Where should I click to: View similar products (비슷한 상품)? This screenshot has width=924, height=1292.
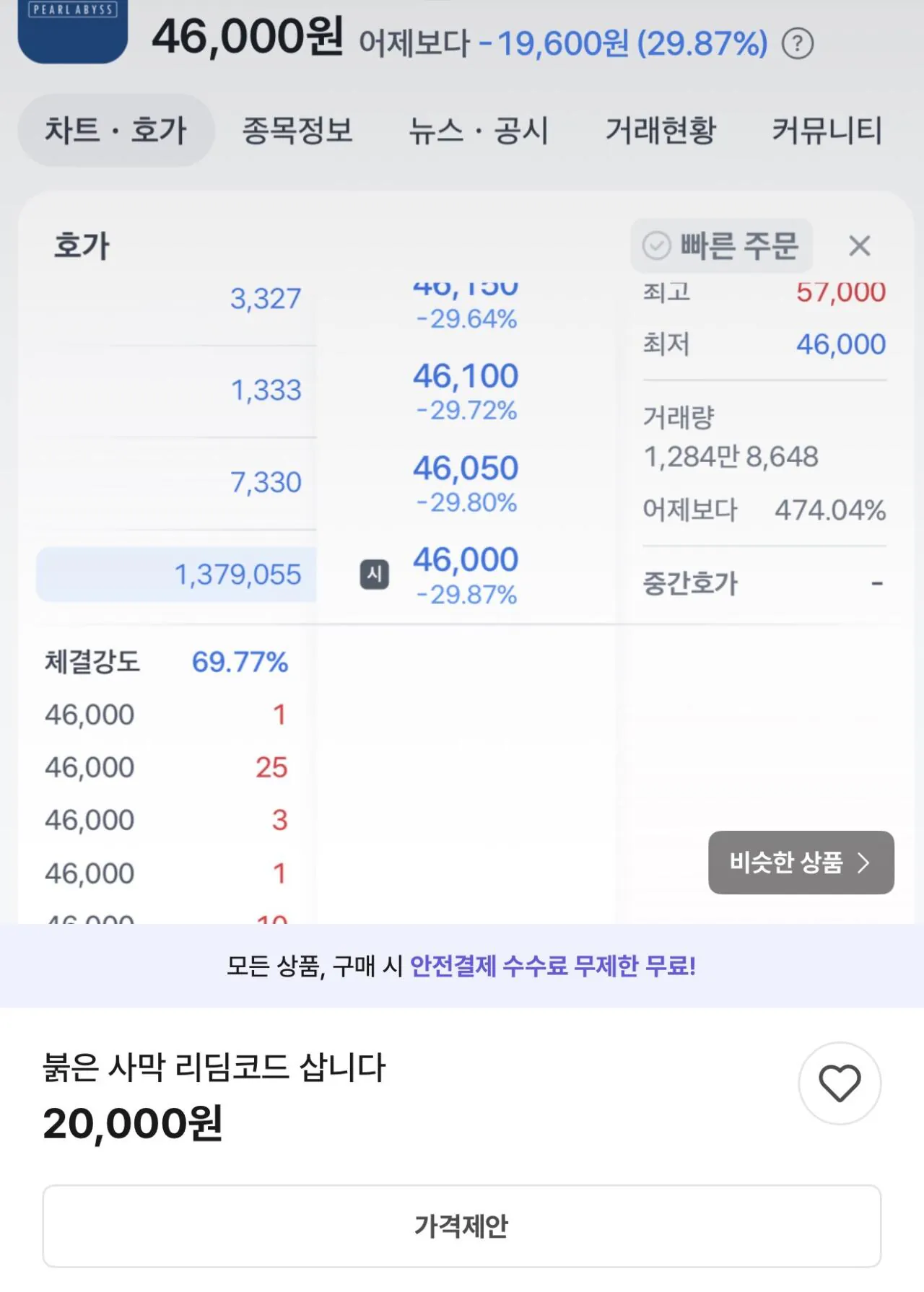(x=801, y=863)
